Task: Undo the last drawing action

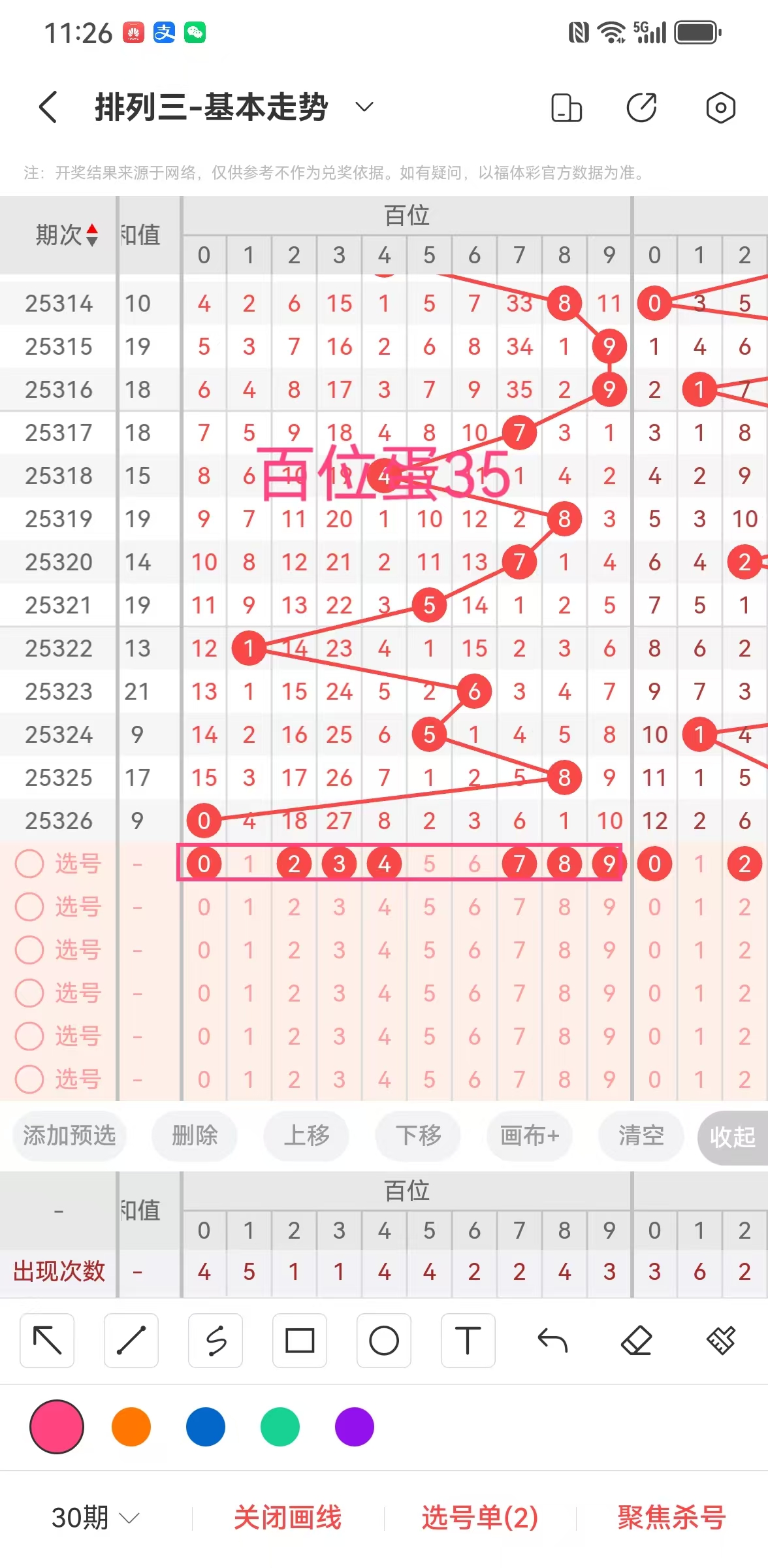Action: 552,1341
